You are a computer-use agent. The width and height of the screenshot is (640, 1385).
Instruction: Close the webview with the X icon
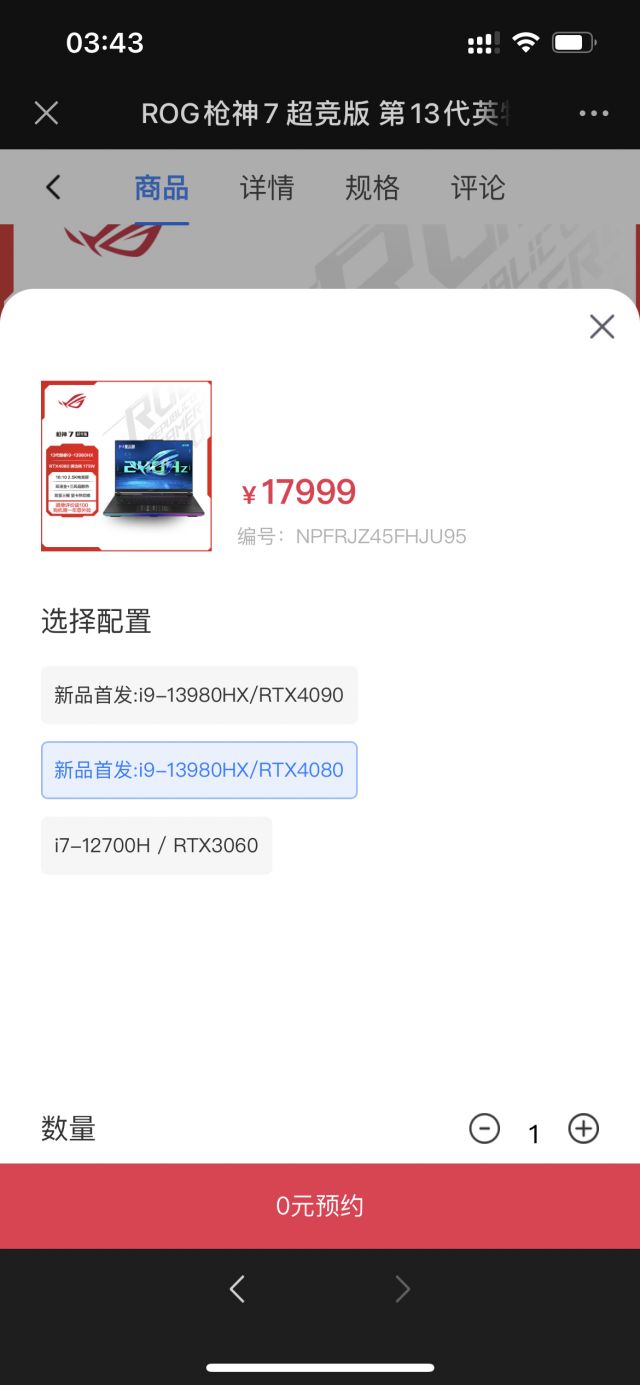point(47,113)
